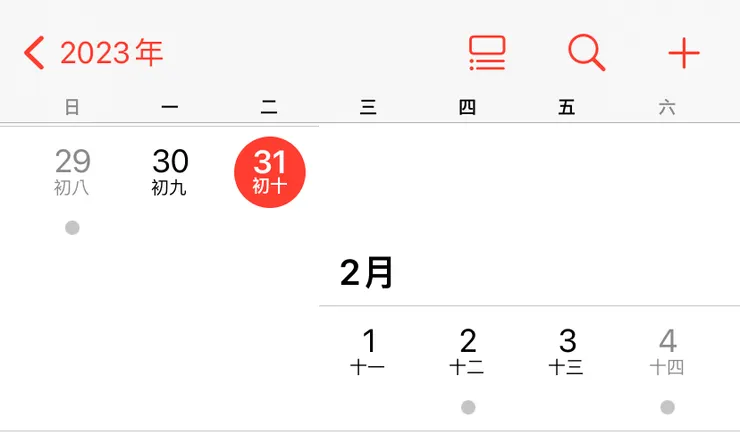Viewport: 740px width, 433px height.
Task: Open calendar search
Action: pyautogui.click(x=587, y=52)
